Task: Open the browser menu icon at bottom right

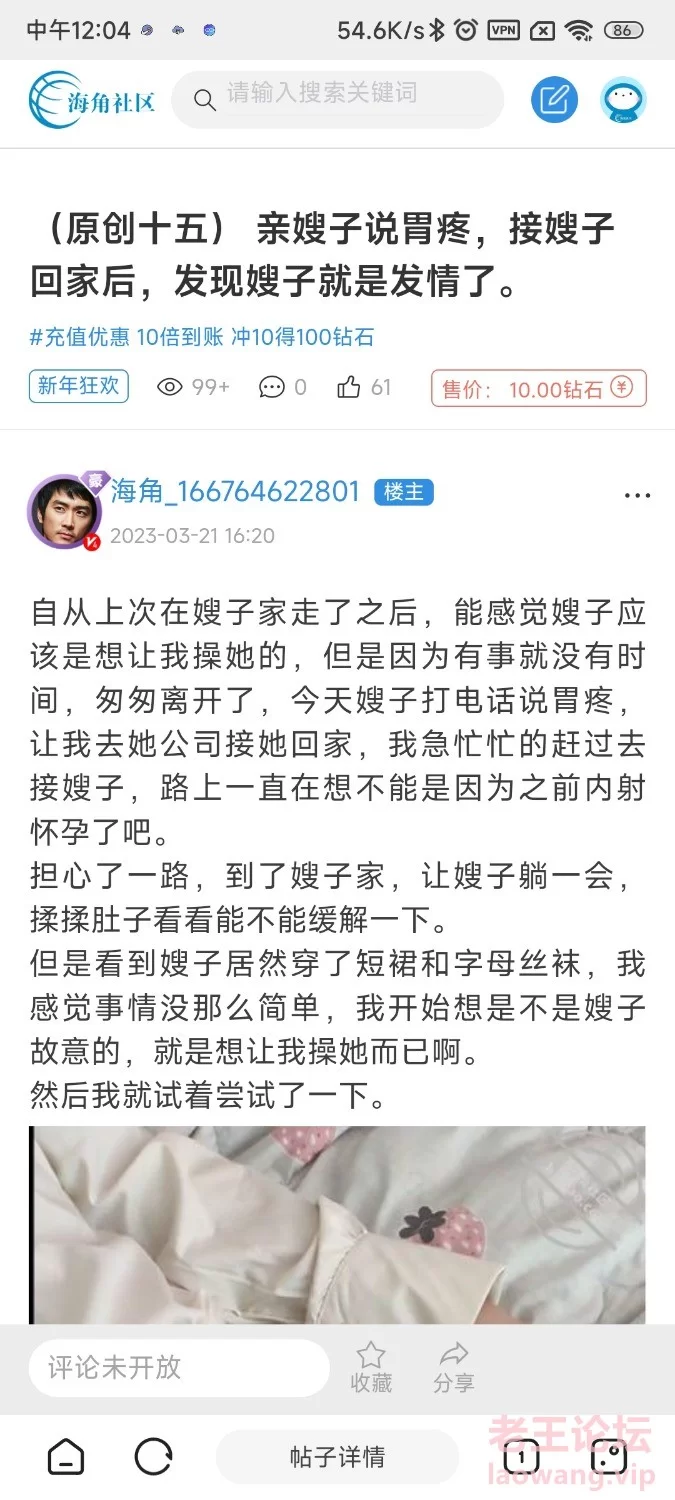Action: click(608, 1457)
